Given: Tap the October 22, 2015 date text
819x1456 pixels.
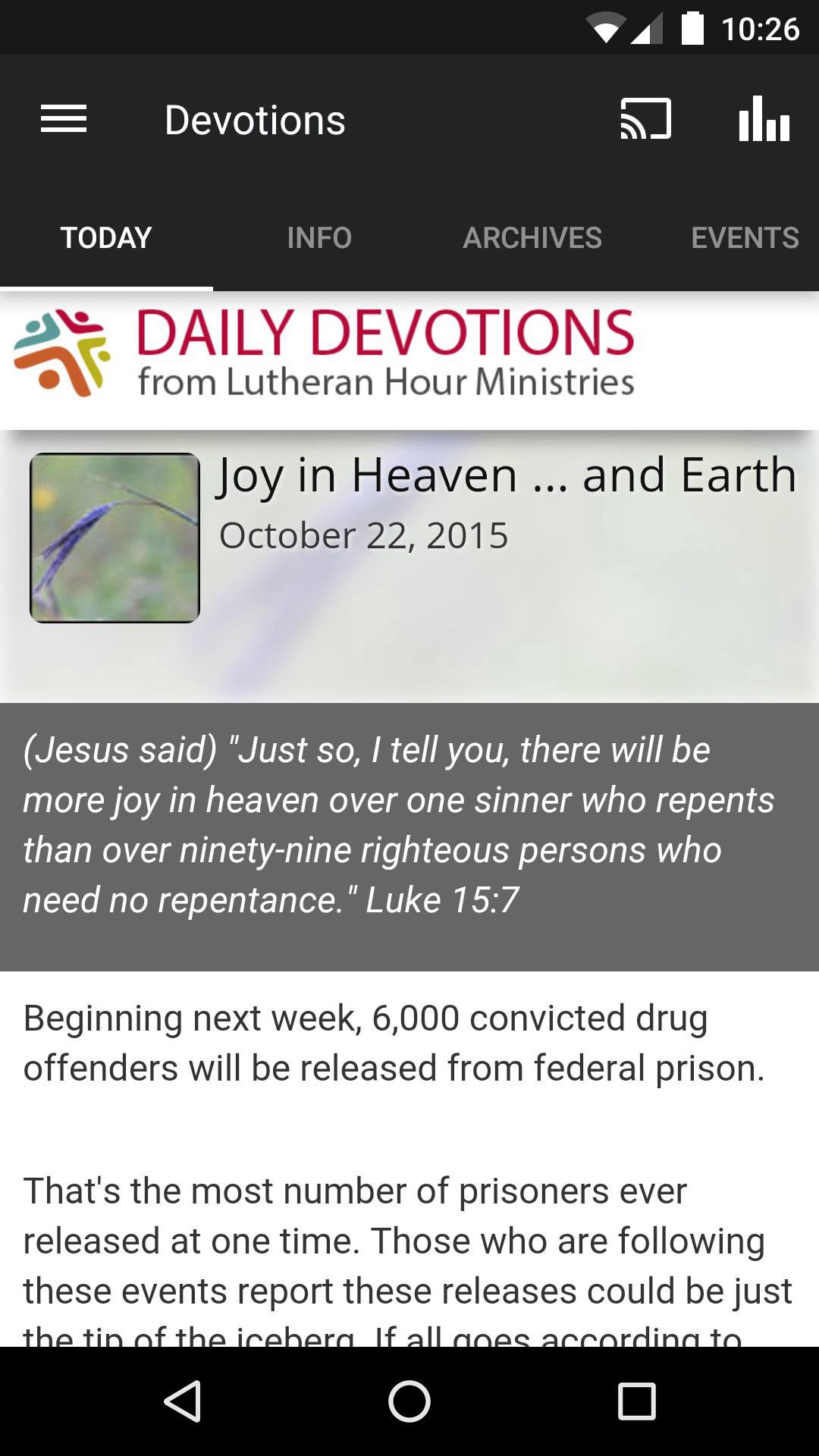Looking at the screenshot, I should tap(366, 535).
